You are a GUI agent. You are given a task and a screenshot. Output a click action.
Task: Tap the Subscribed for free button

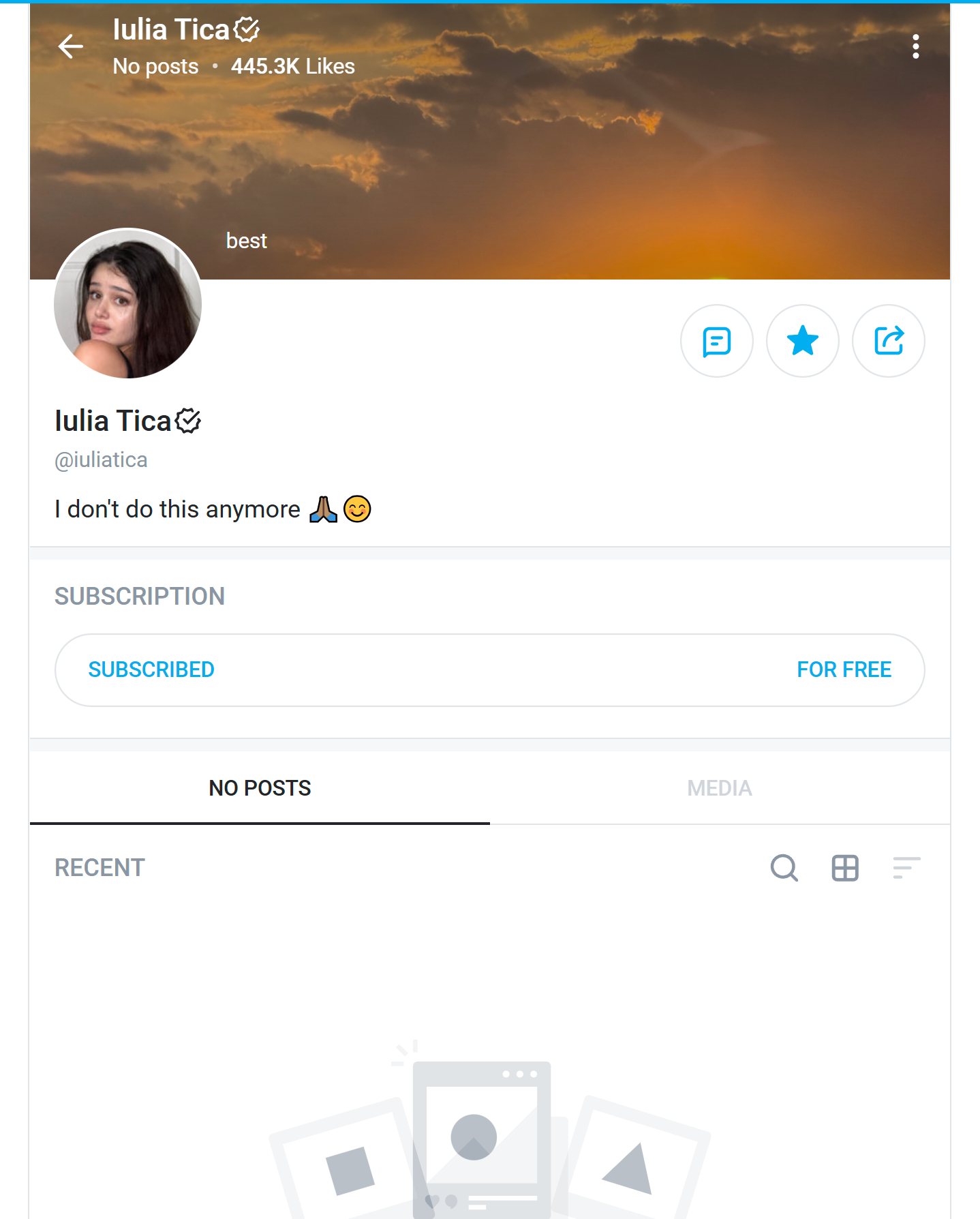click(x=489, y=669)
